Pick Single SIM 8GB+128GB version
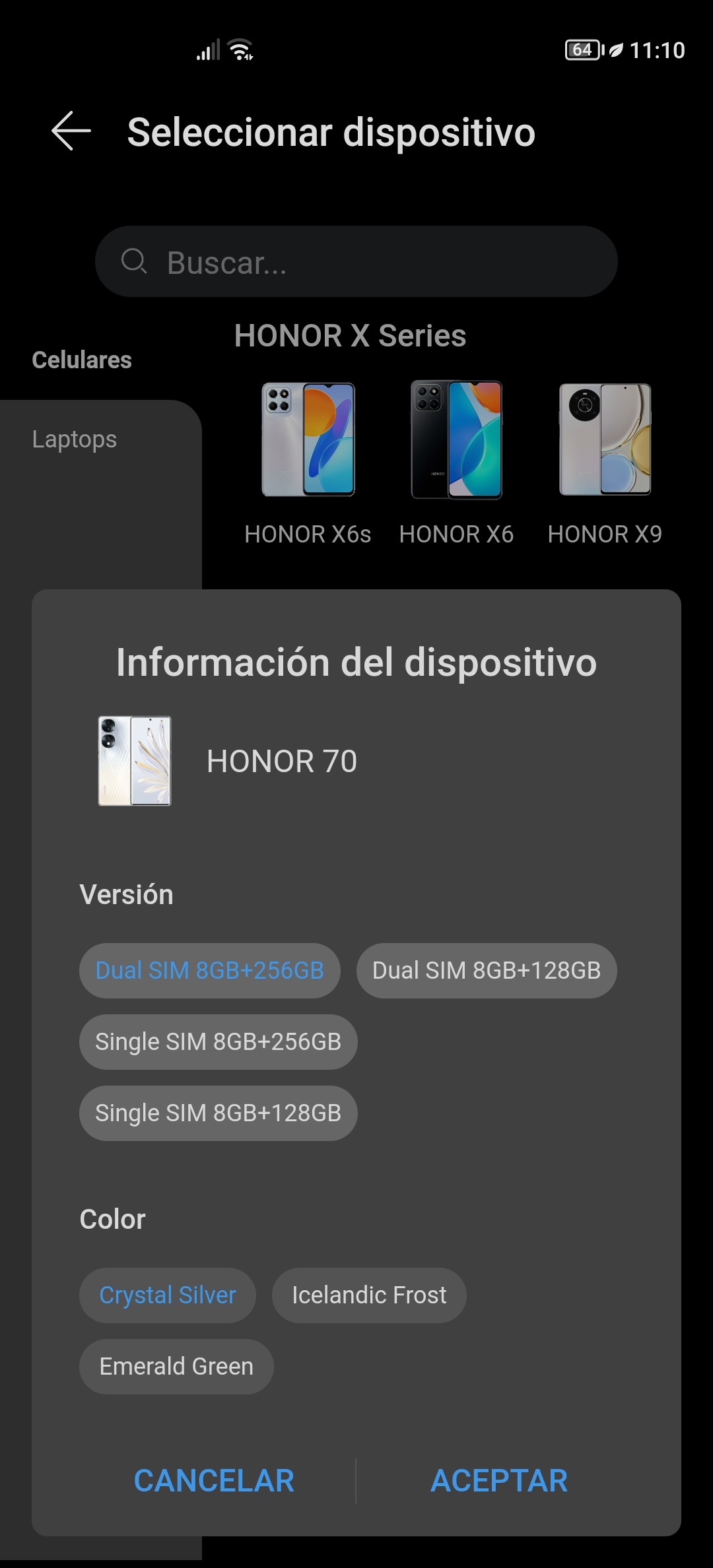Image resolution: width=713 pixels, height=1568 pixels. 218,1113
